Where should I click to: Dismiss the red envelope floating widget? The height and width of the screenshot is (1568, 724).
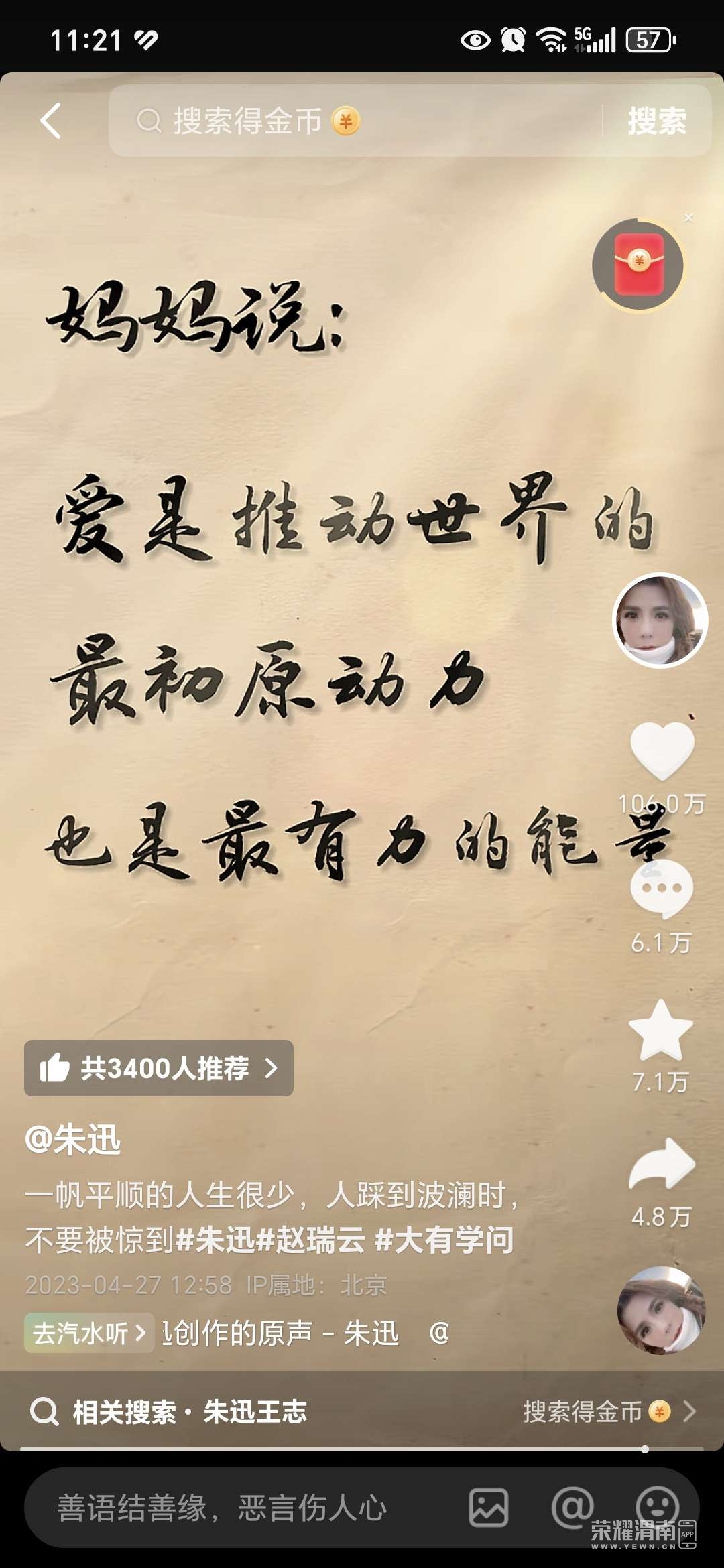point(688,218)
